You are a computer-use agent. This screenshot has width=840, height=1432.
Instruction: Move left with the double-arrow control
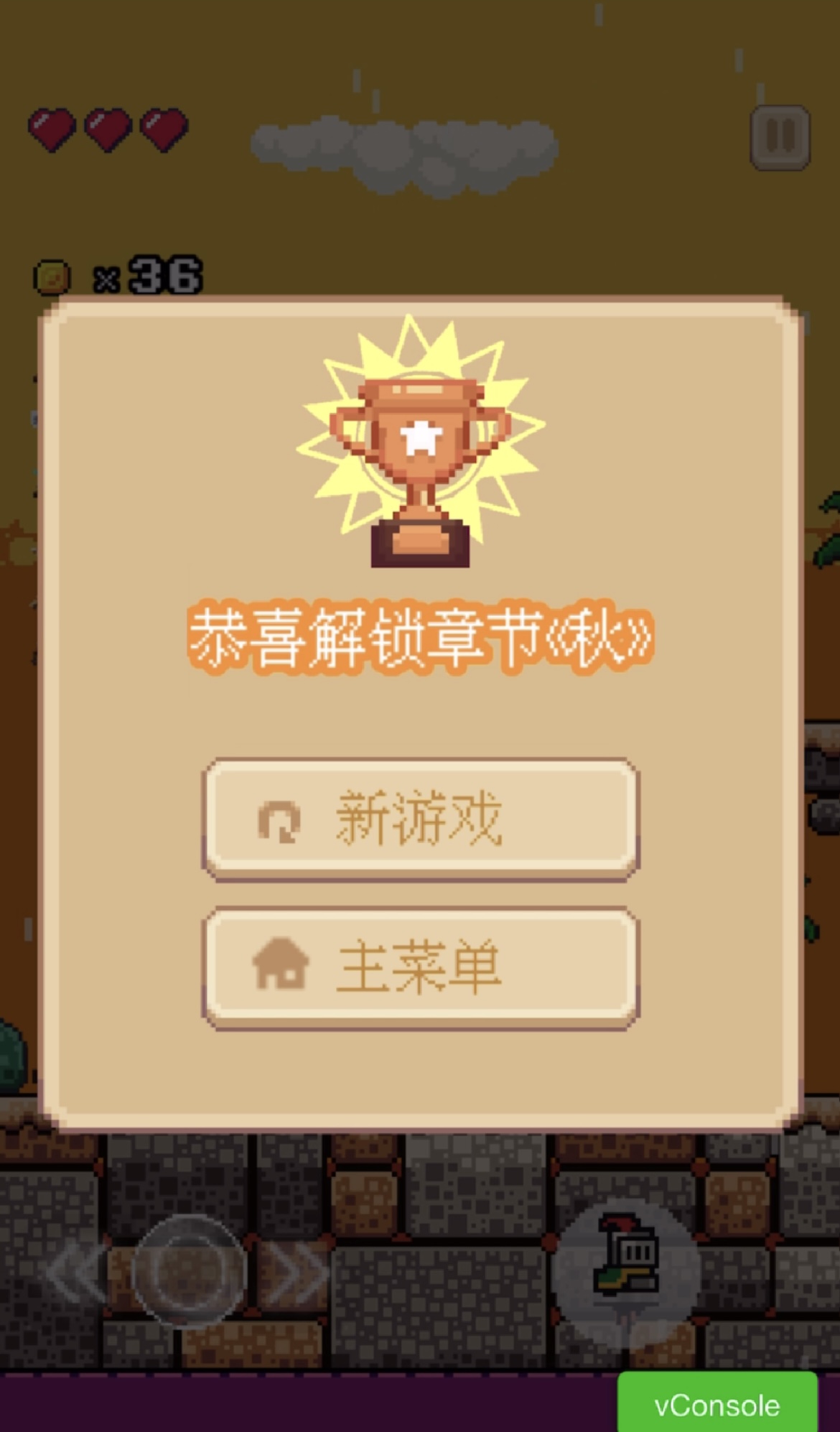point(74,1271)
